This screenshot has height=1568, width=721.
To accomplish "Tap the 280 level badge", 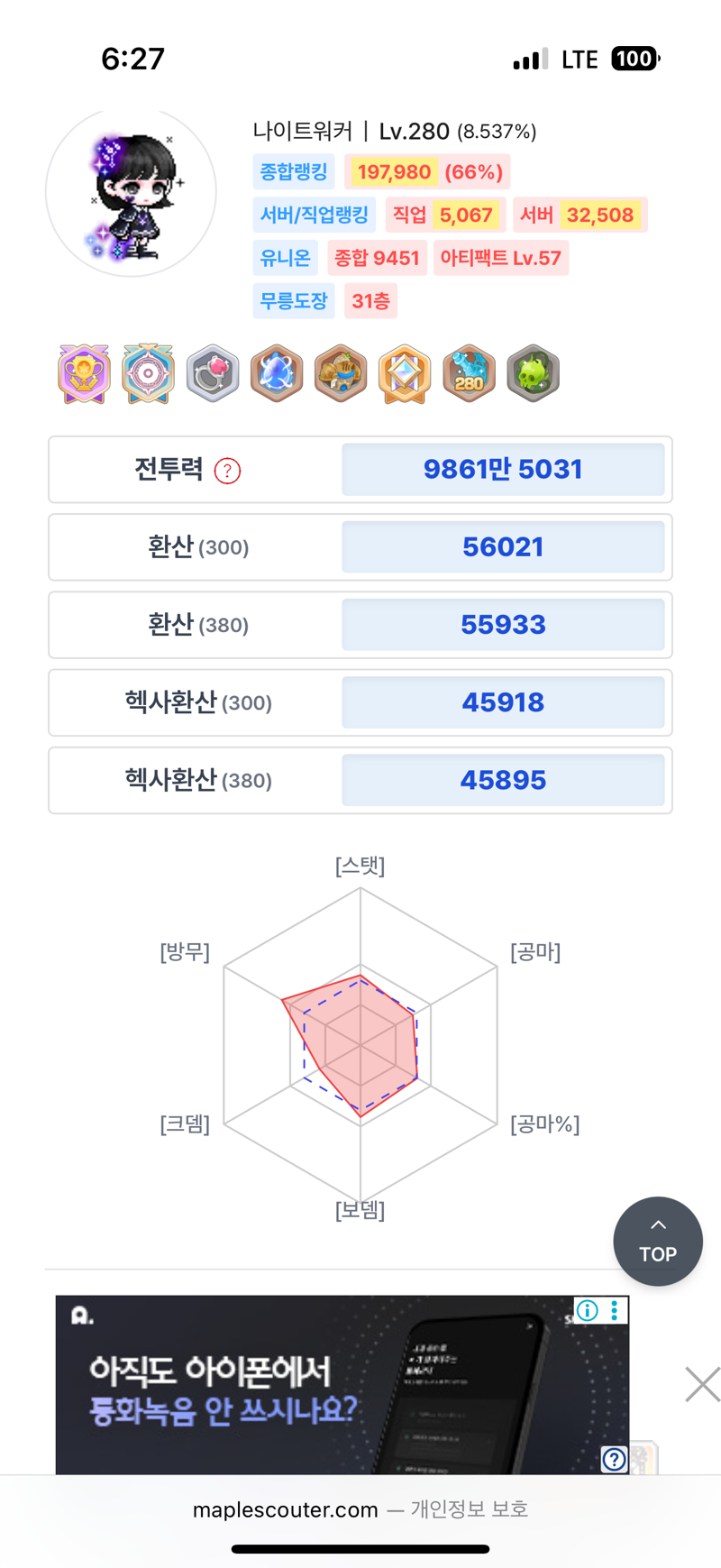I will click(469, 373).
